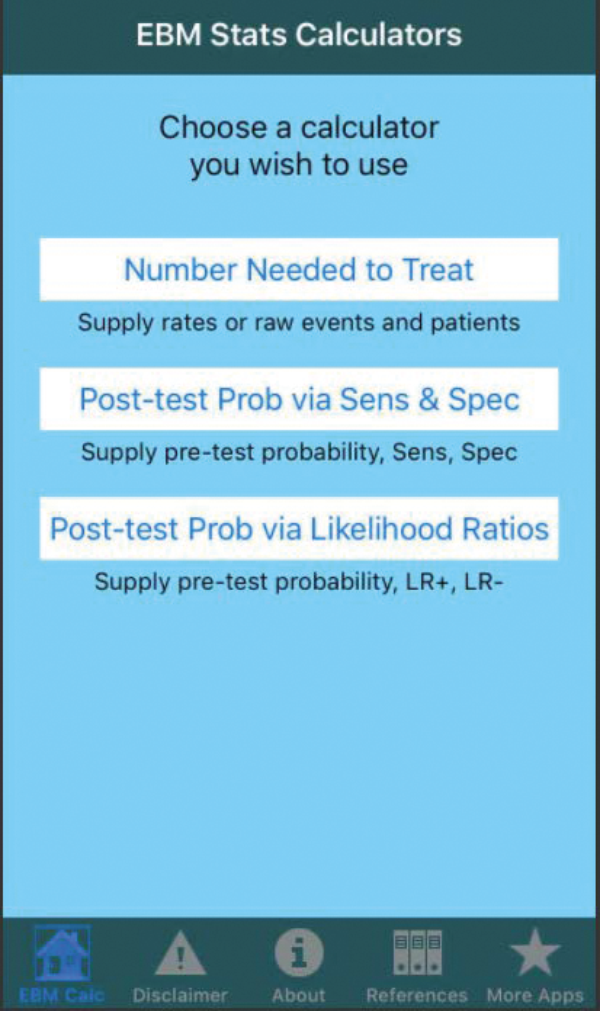Open the Number Needed to Treat calculator
This screenshot has width=600, height=1011.
pos(299,270)
